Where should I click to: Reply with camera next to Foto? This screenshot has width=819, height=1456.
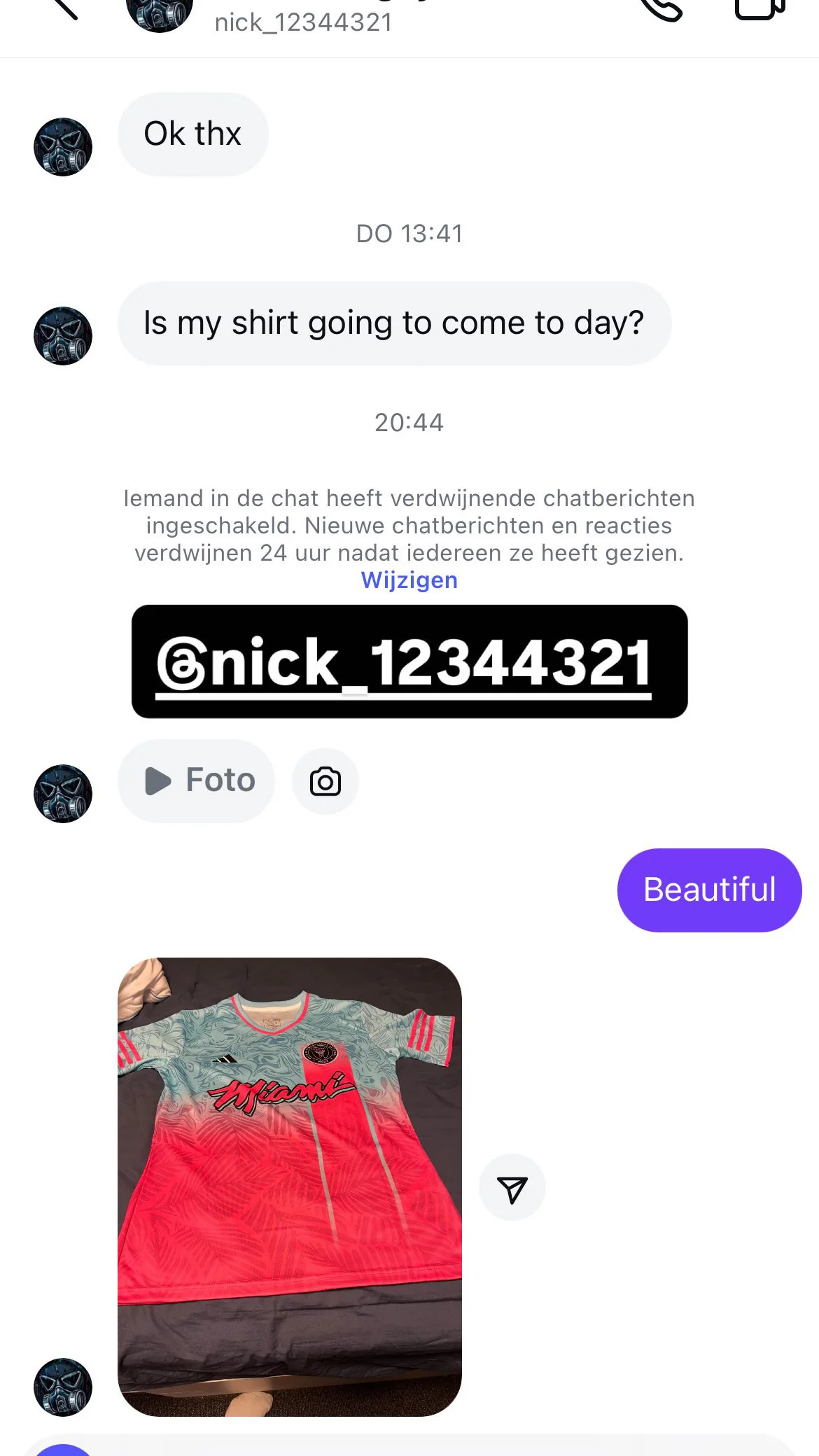(325, 781)
